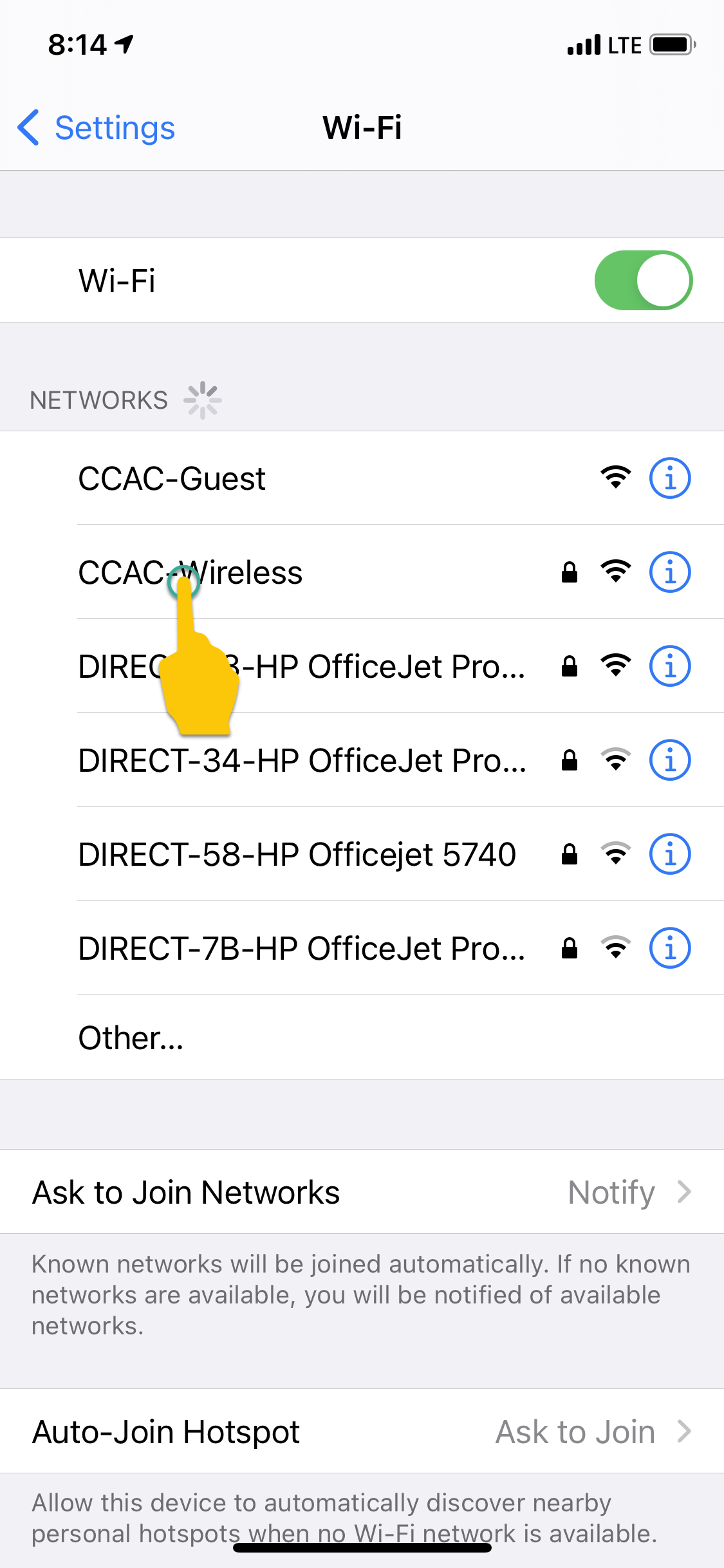Tap the Notify disclosure chevron
This screenshot has height=1568, width=724.
point(684,1192)
